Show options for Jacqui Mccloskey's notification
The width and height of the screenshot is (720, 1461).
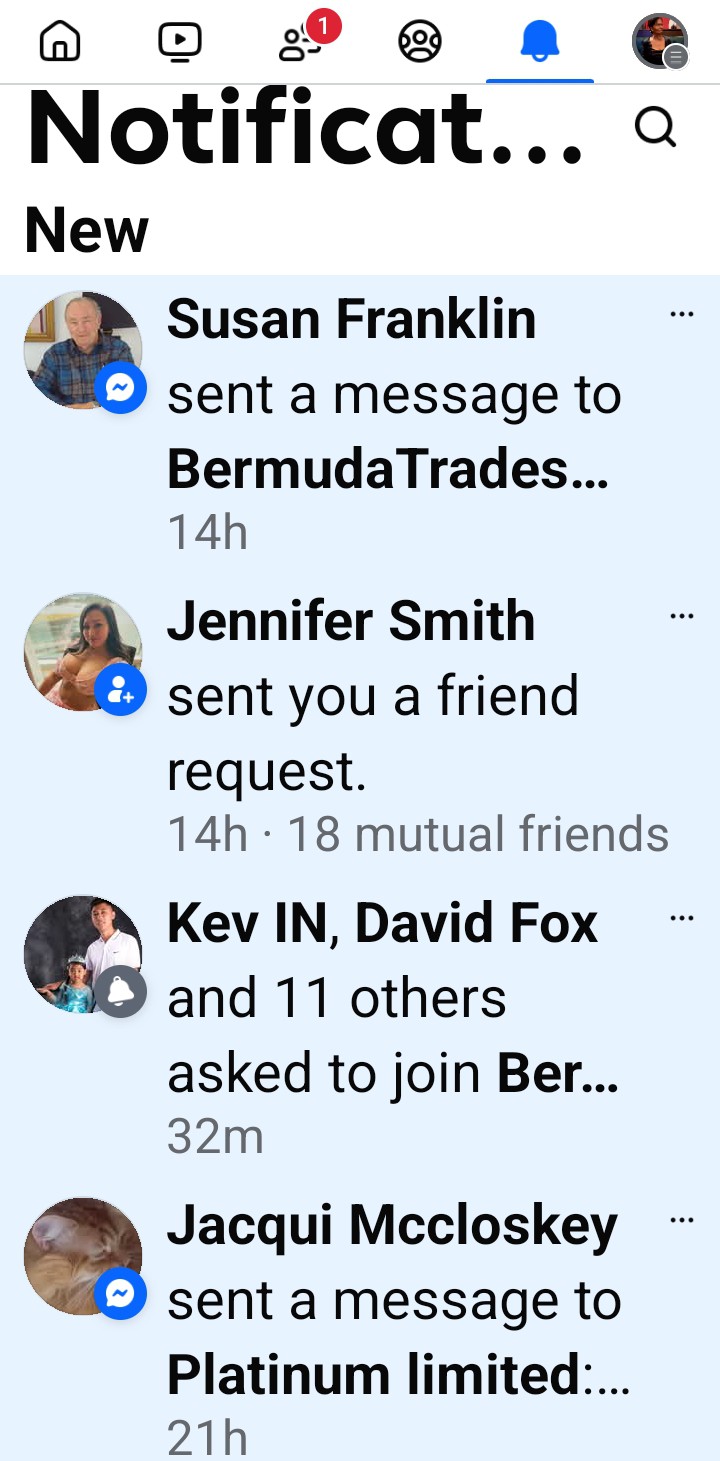tap(681, 1221)
